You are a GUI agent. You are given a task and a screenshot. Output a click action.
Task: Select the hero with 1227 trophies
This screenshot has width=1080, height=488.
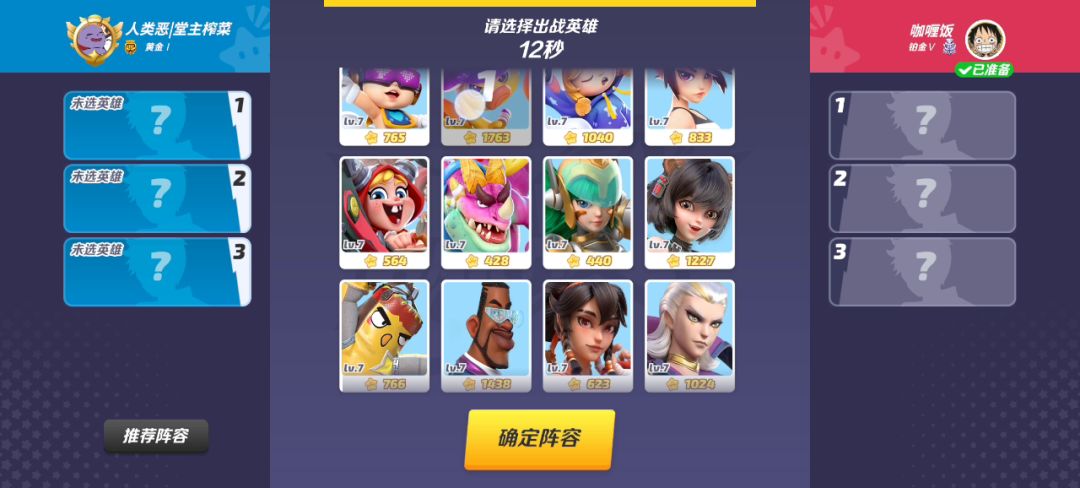point(690,212)
